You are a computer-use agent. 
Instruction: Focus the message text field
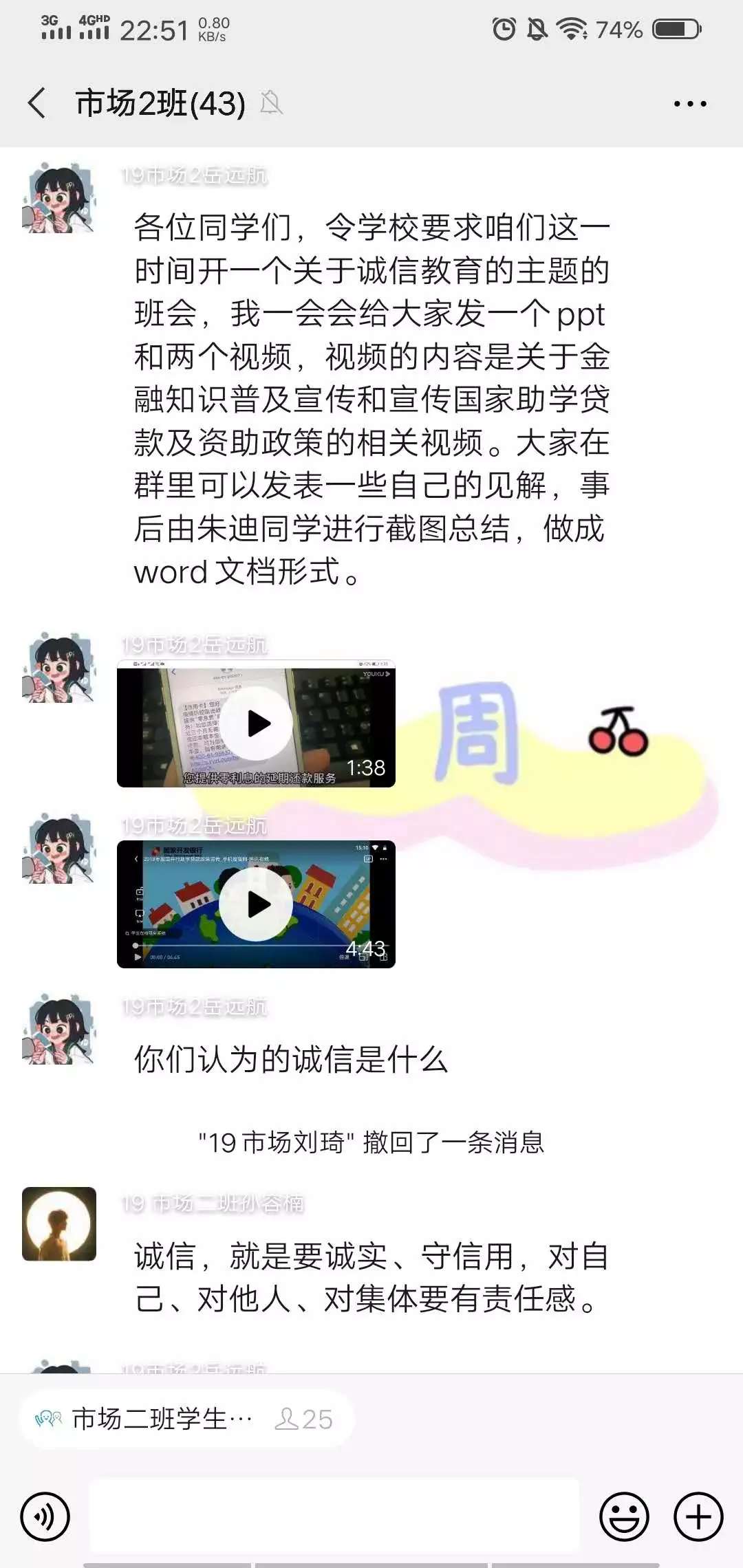click(334, 1516)
